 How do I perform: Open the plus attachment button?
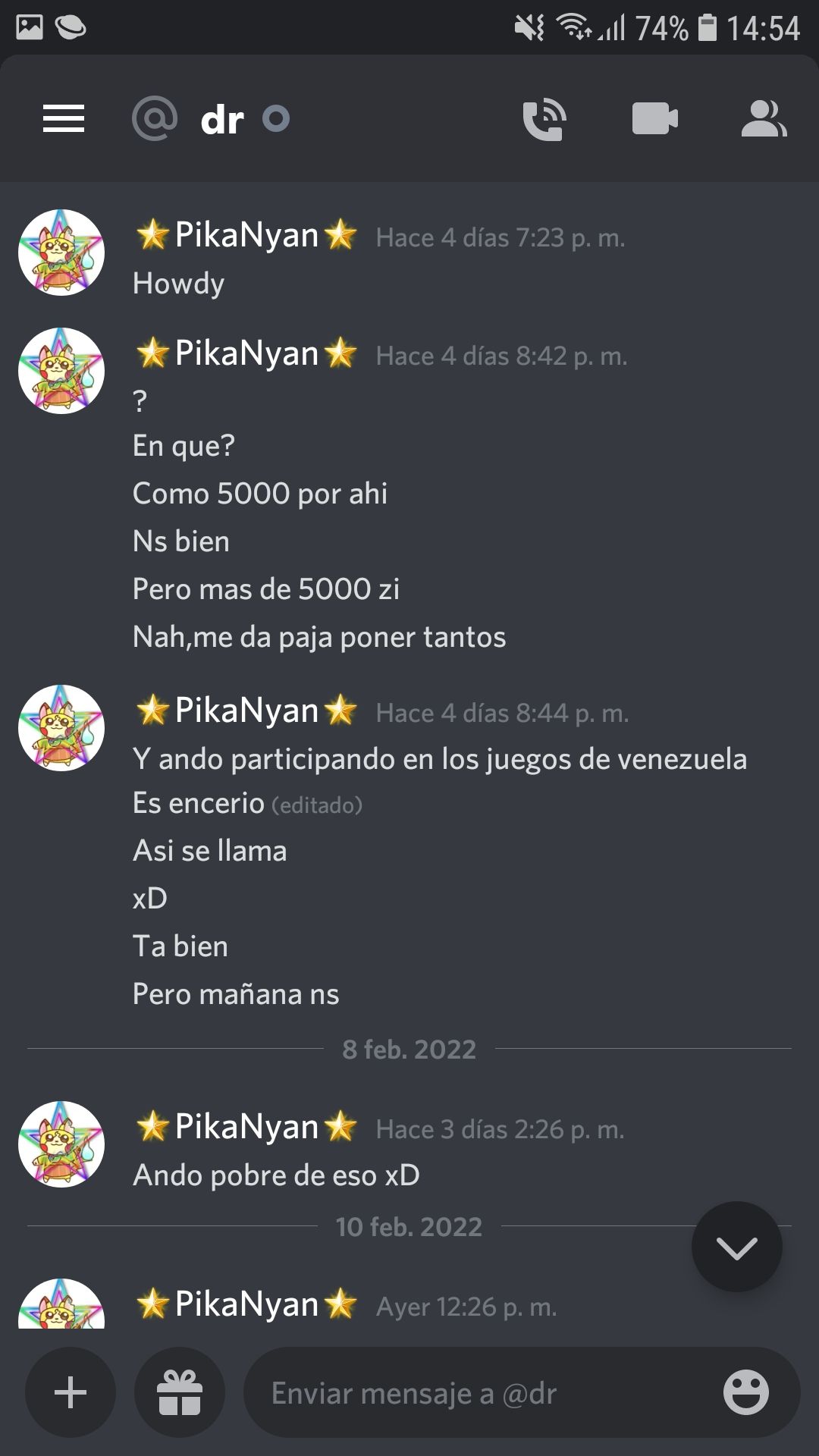point(71,1392)
